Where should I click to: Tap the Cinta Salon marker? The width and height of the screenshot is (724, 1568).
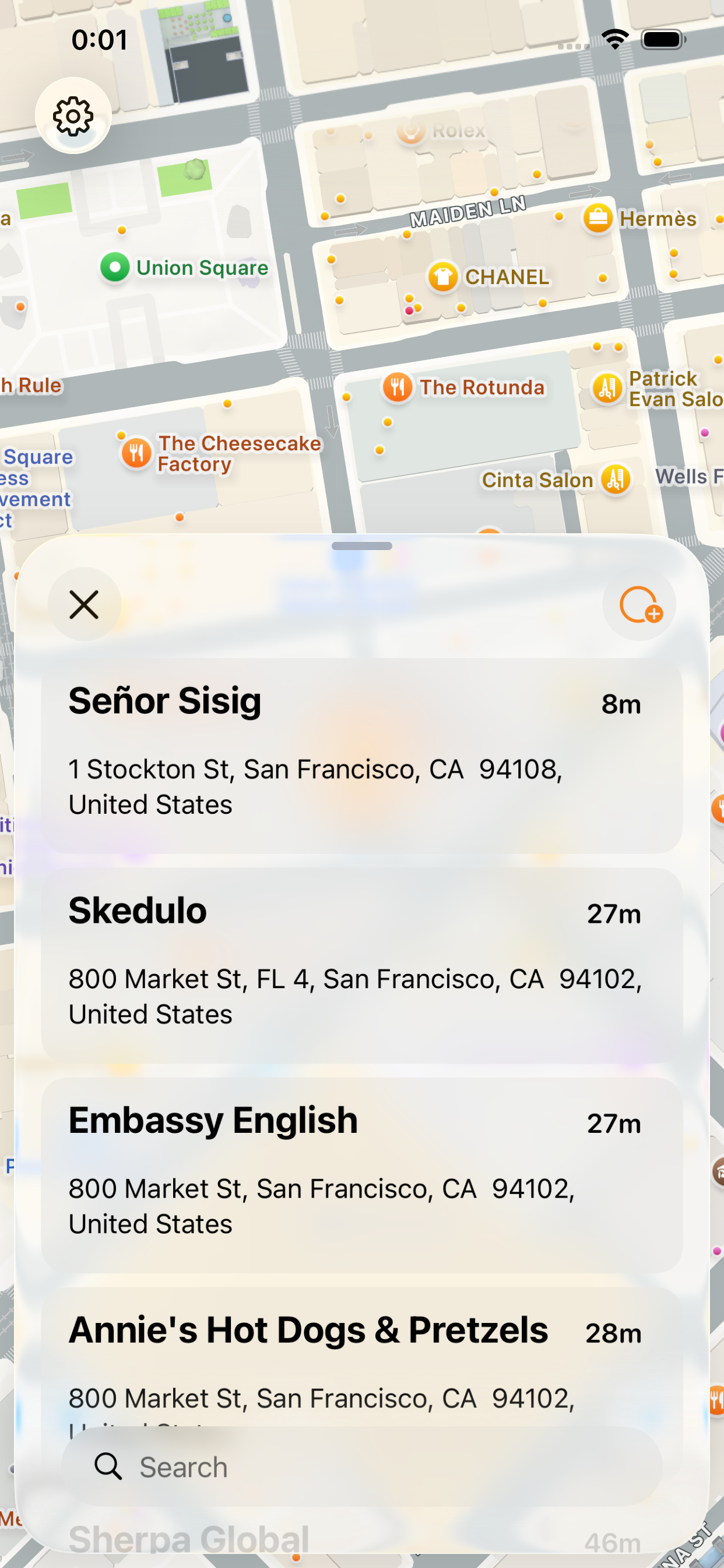(x=616, y=479)
